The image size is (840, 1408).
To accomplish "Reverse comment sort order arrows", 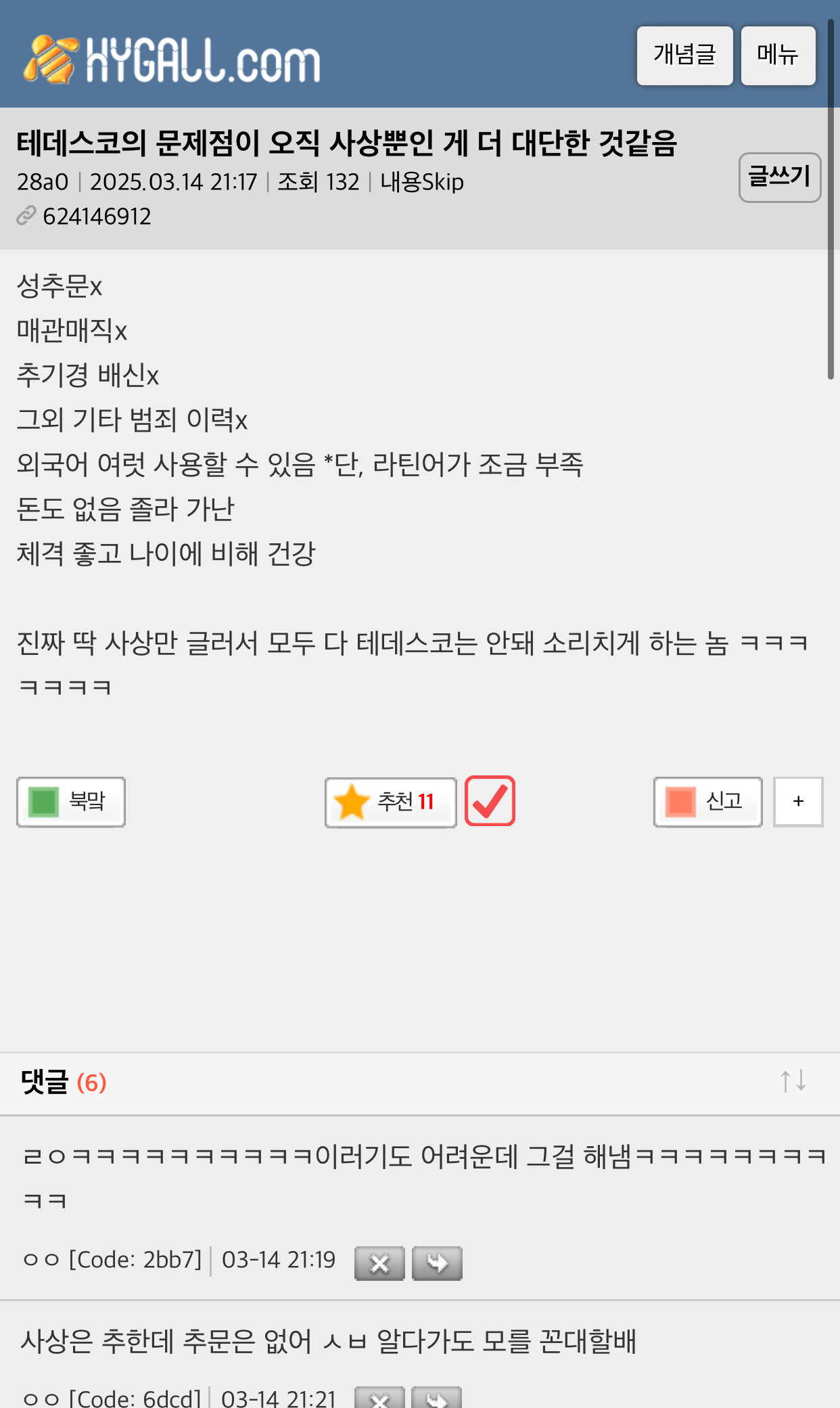I will pos(793,1081).
